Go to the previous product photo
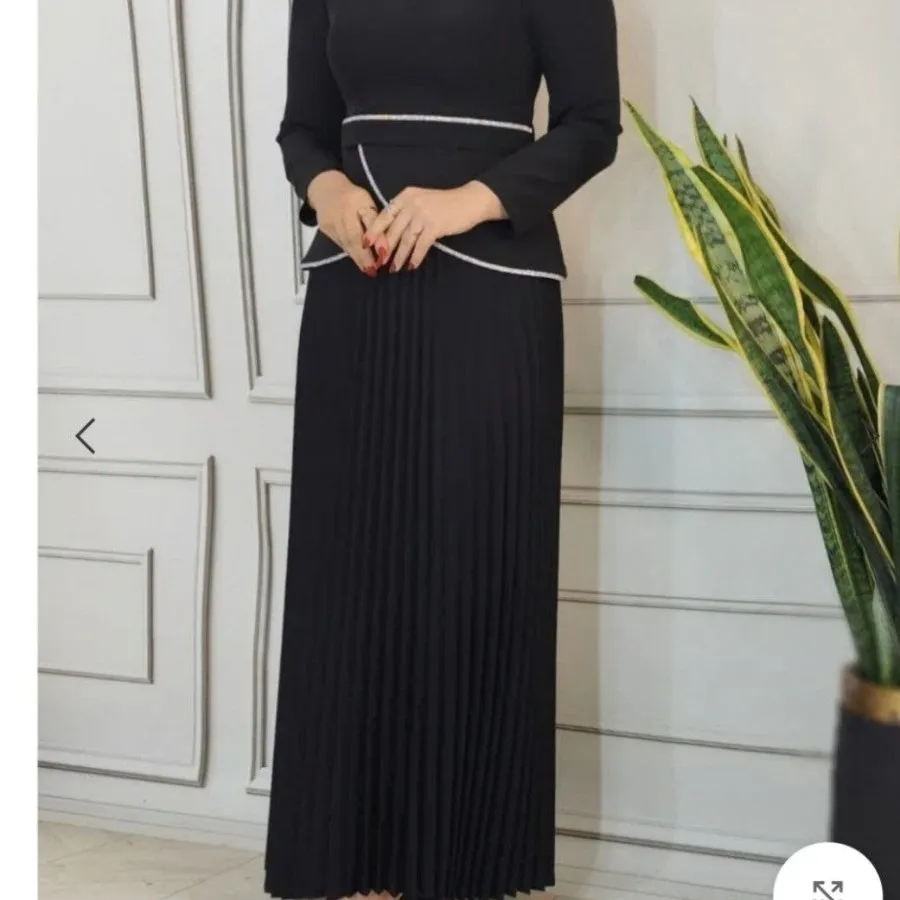The width and height of the screenshot is (900, 900). point(86,436)
